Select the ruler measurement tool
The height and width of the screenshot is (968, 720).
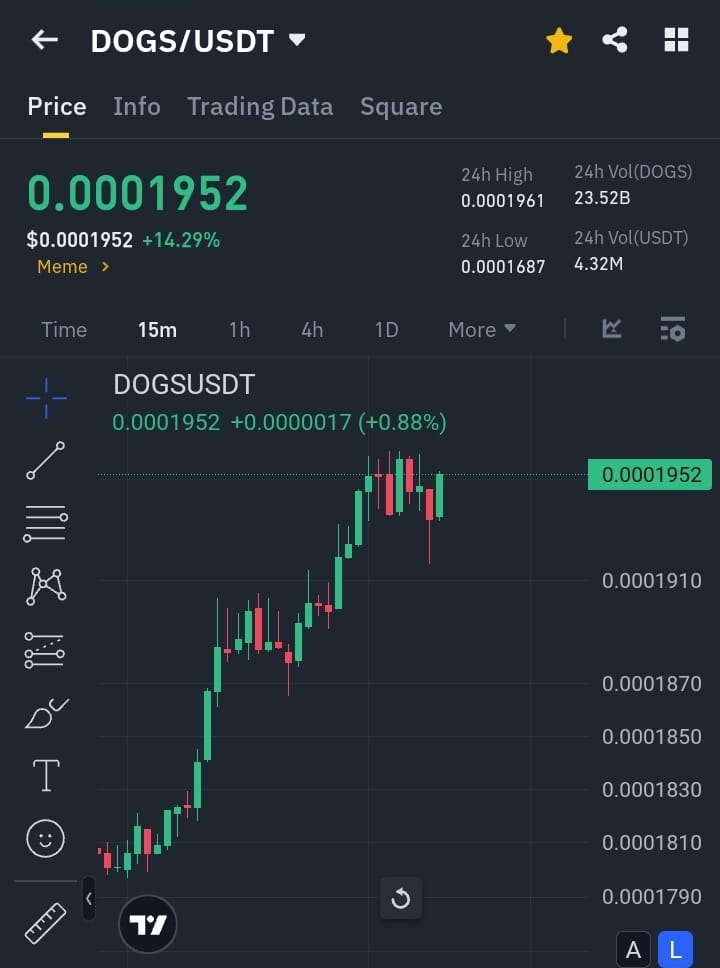point(44,922)
